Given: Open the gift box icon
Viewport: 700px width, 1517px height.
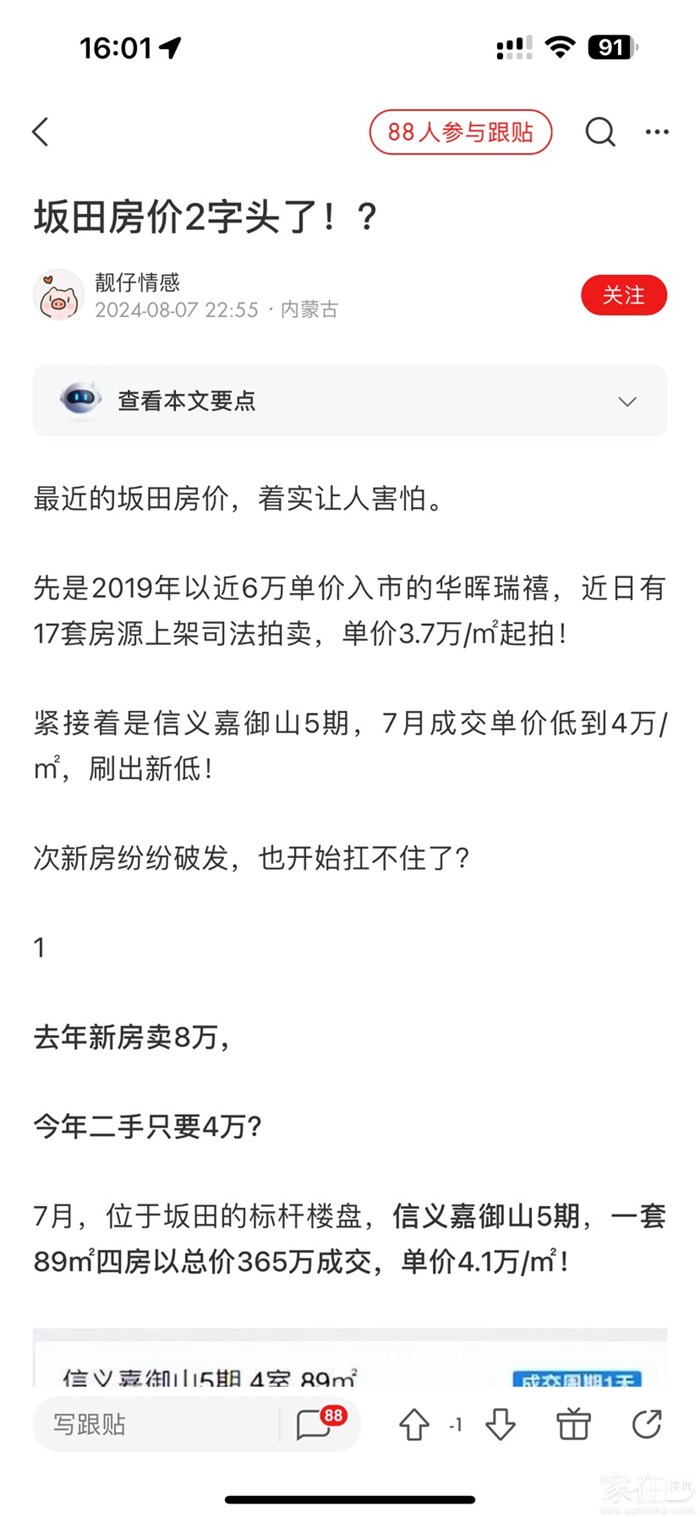Looking at the screenshot, I should pos(574,1425).
